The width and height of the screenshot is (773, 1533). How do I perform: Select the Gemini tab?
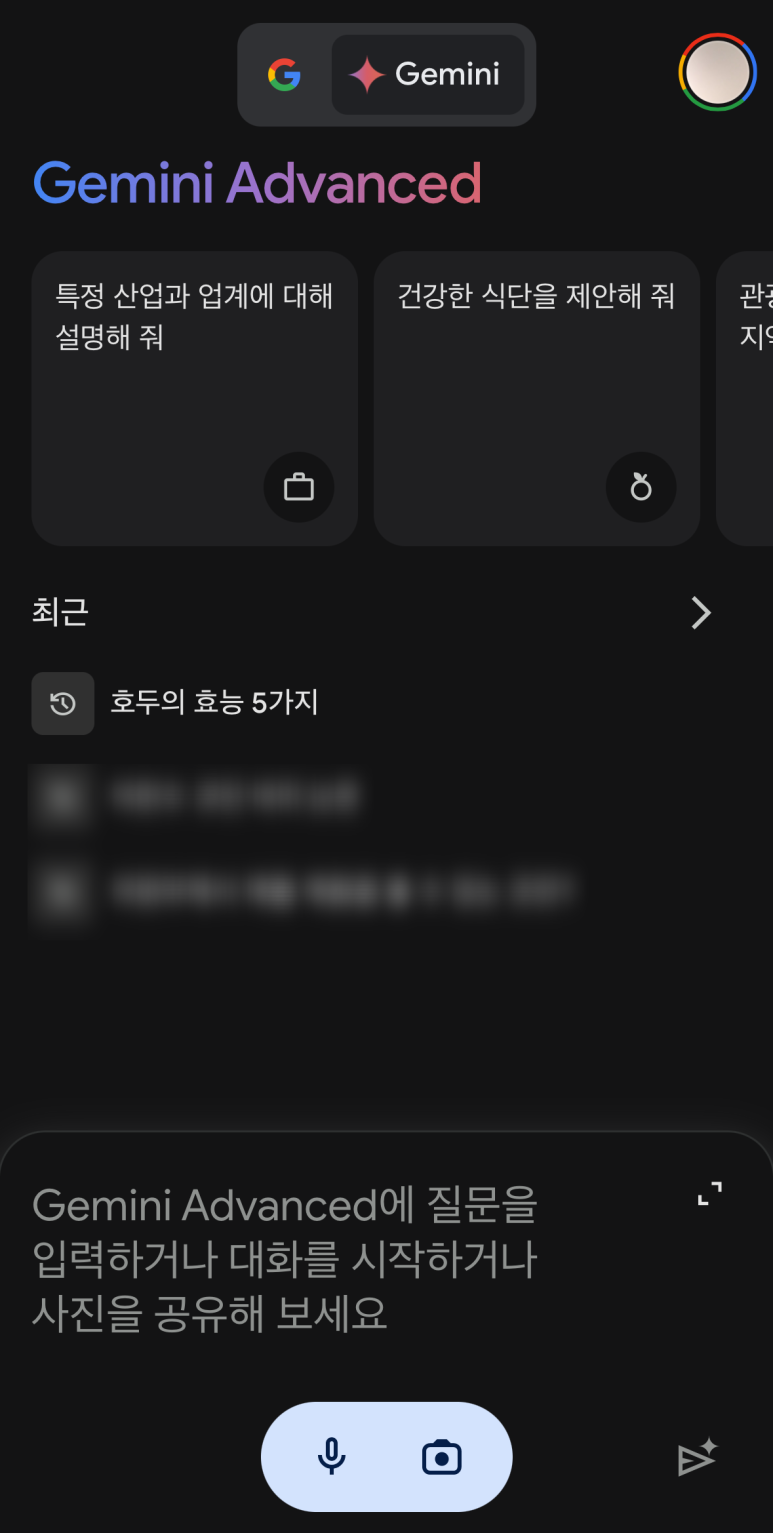[x=427, y=75]
